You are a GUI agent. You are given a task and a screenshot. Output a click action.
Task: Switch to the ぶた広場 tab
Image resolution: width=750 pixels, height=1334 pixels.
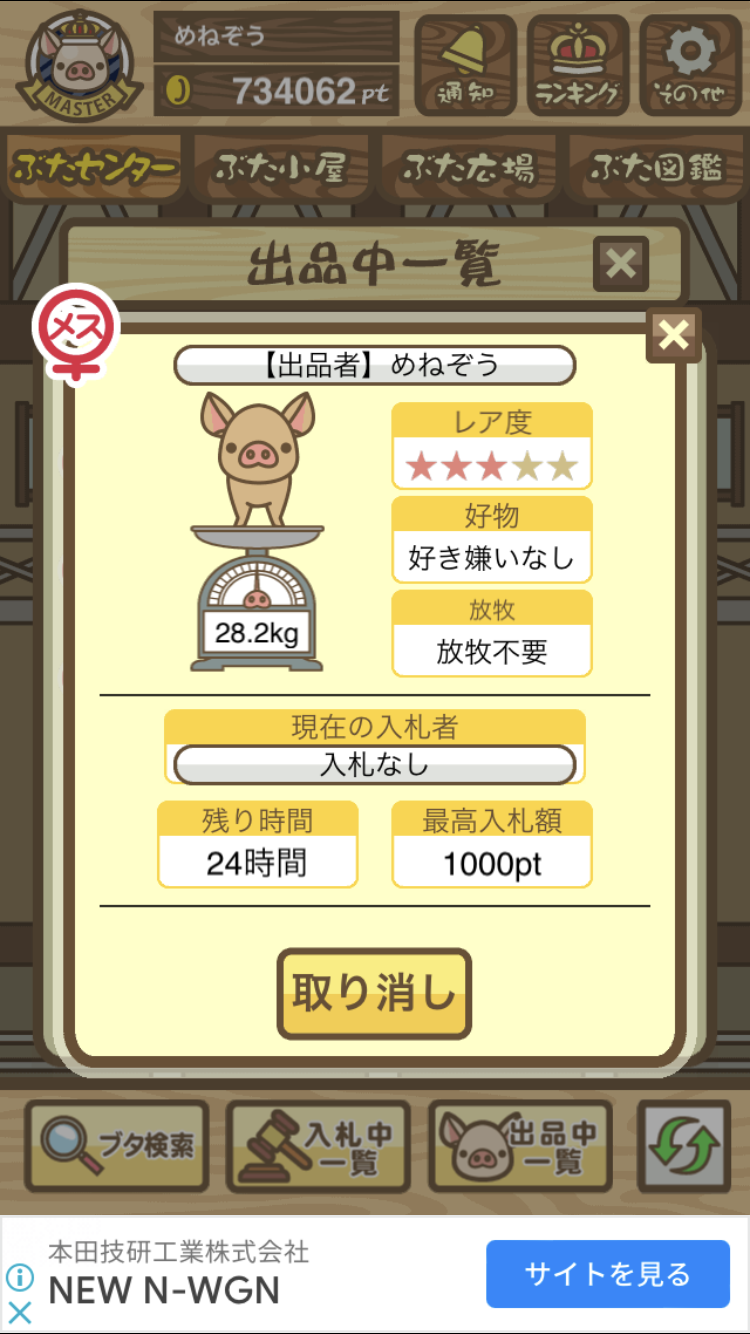468,169
